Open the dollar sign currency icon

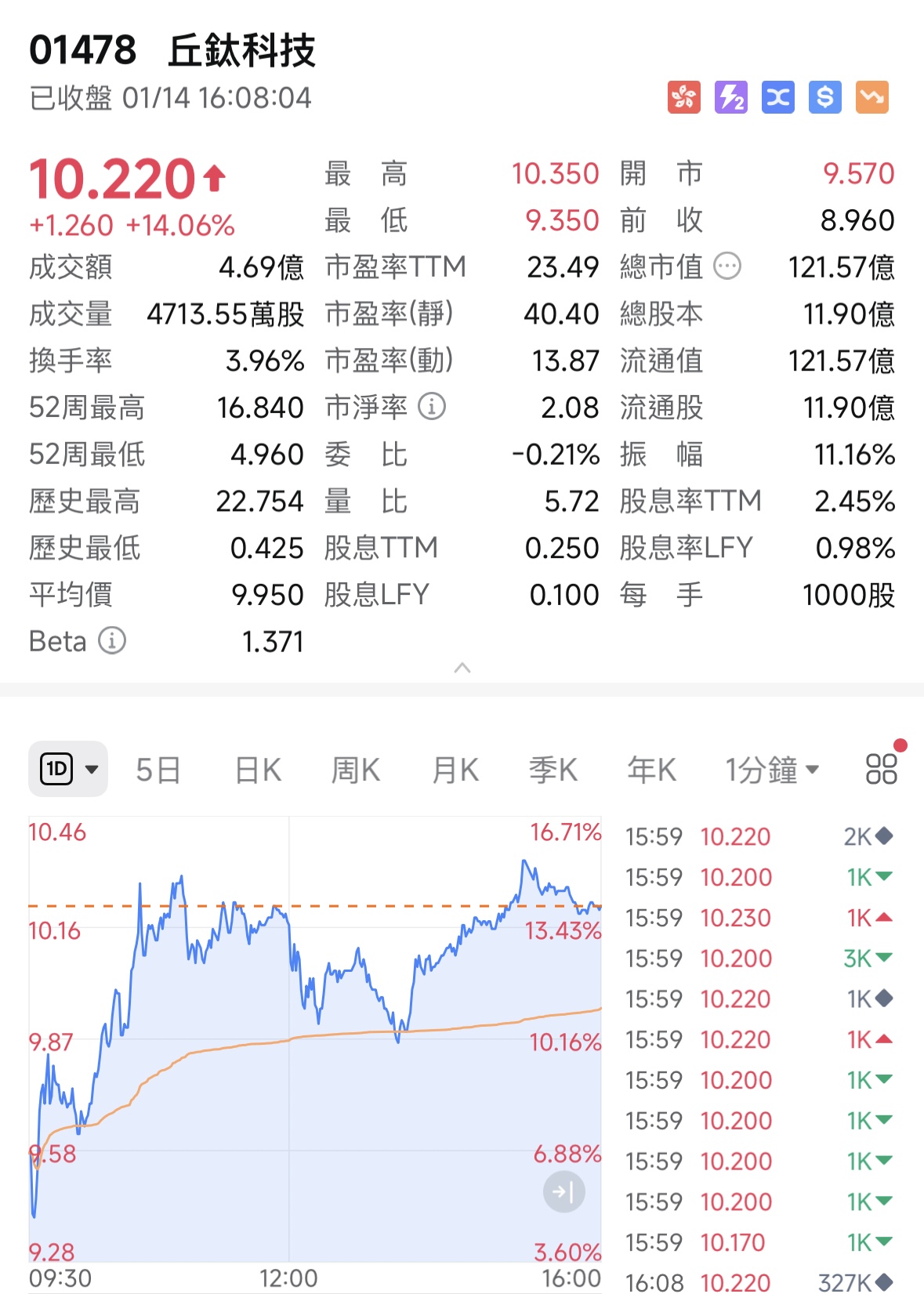[x=824, y=96]
